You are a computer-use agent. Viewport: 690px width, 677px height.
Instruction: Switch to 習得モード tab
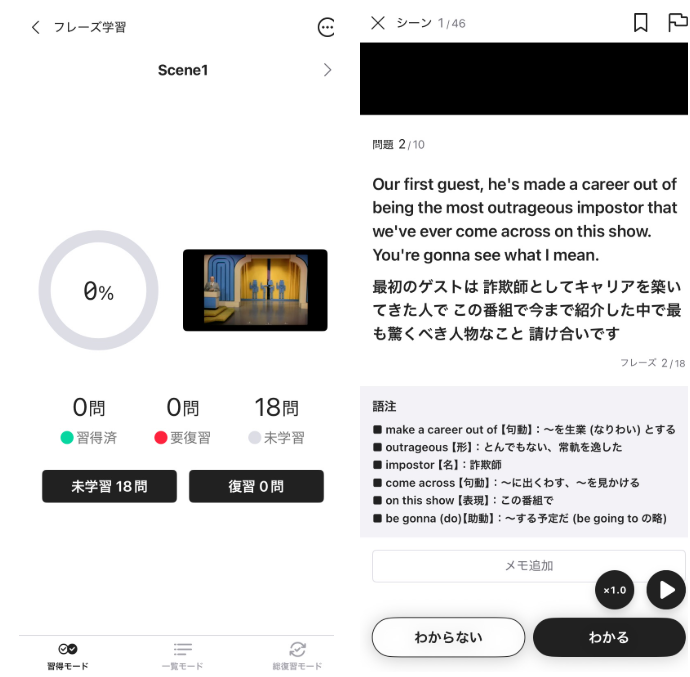pos(68,655)
